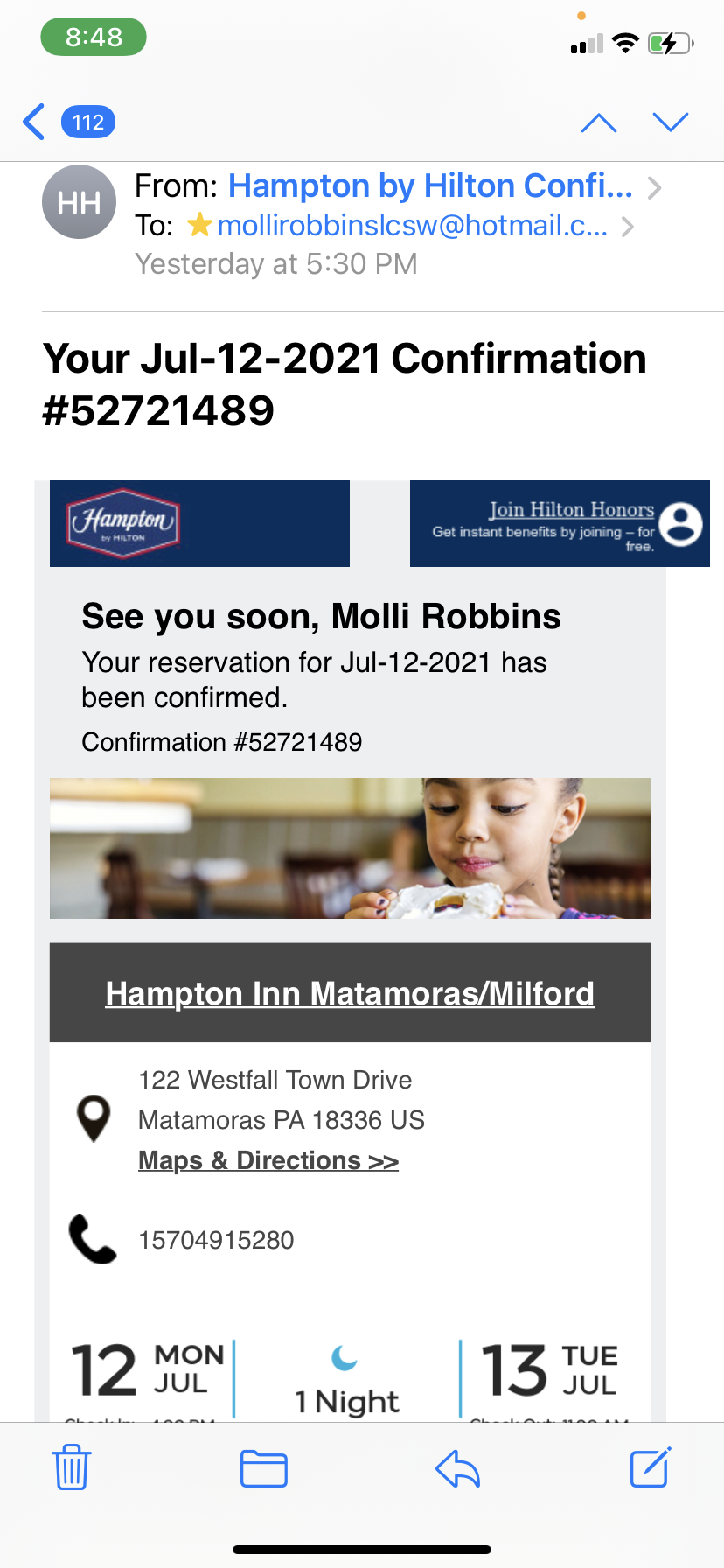Jump to the next email
This screenshot has height=1568, width=724.
[671, 122]
